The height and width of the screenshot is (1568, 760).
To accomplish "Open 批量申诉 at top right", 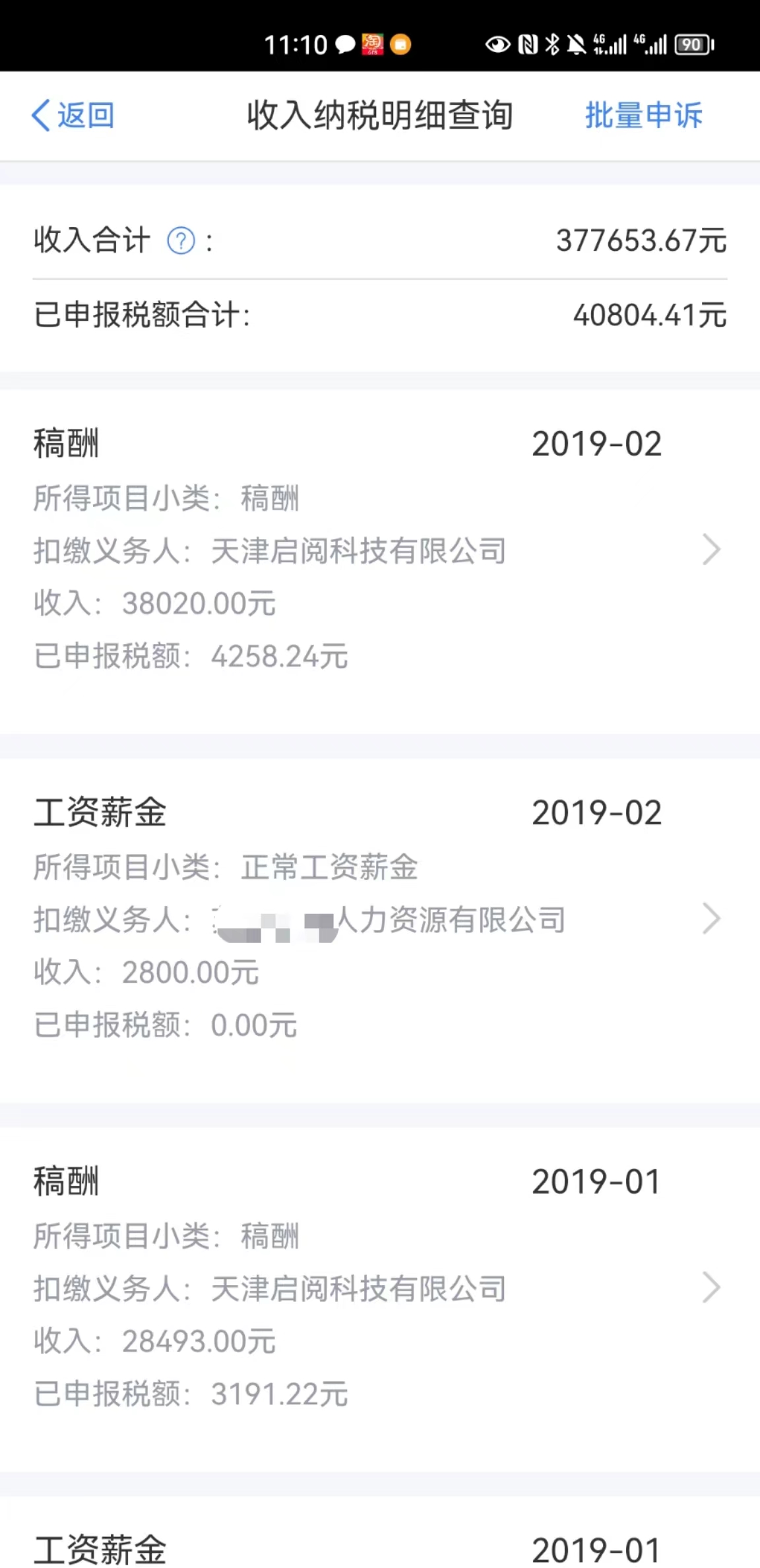I will 643,114.
